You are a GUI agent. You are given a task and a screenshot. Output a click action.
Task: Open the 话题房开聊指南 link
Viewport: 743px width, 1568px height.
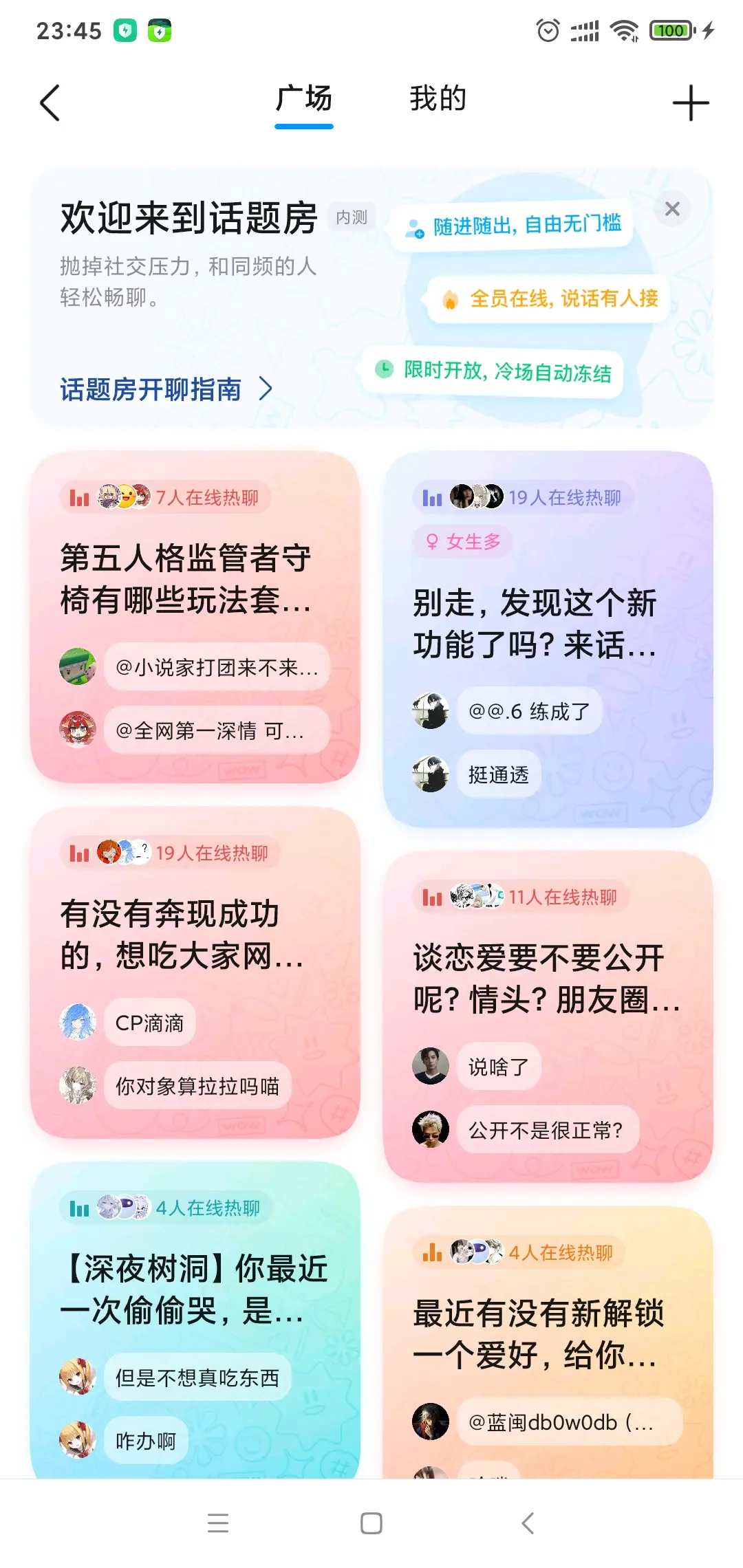pos(166,389)
